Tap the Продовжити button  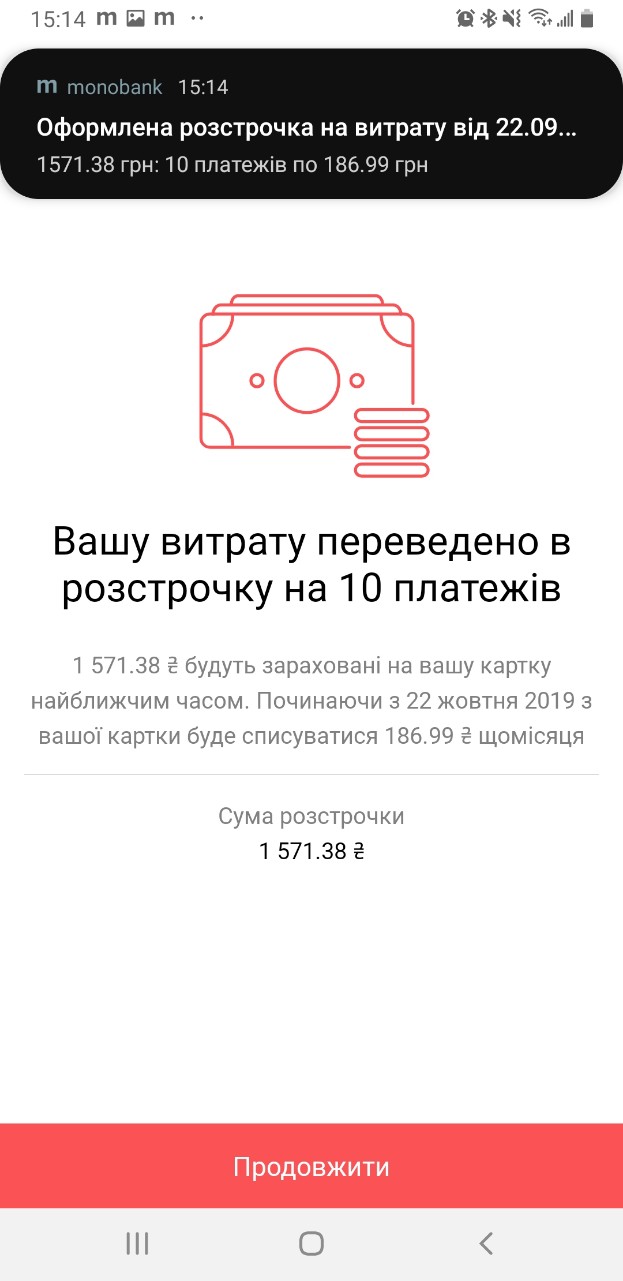(311, 1166)
